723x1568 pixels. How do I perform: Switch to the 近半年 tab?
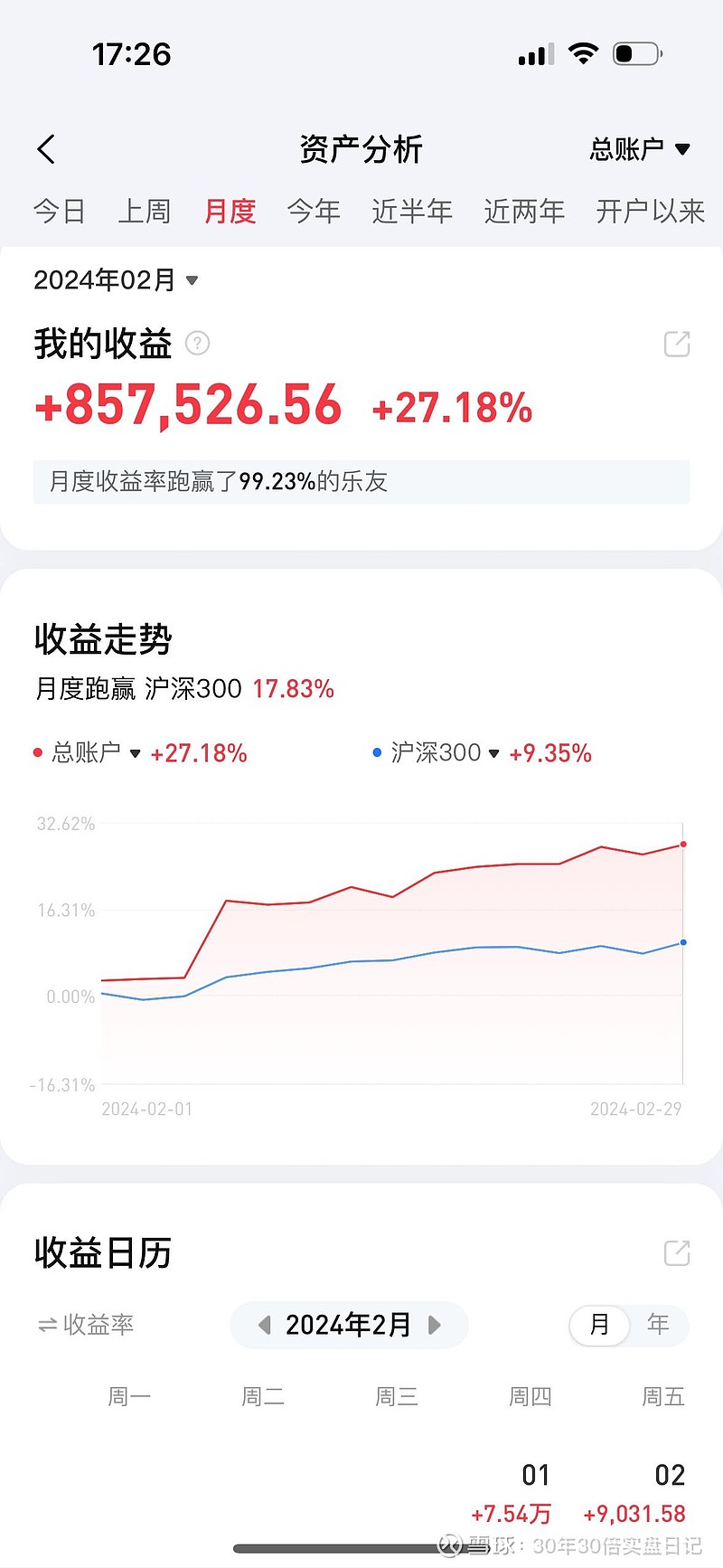(x=412, y=212)
